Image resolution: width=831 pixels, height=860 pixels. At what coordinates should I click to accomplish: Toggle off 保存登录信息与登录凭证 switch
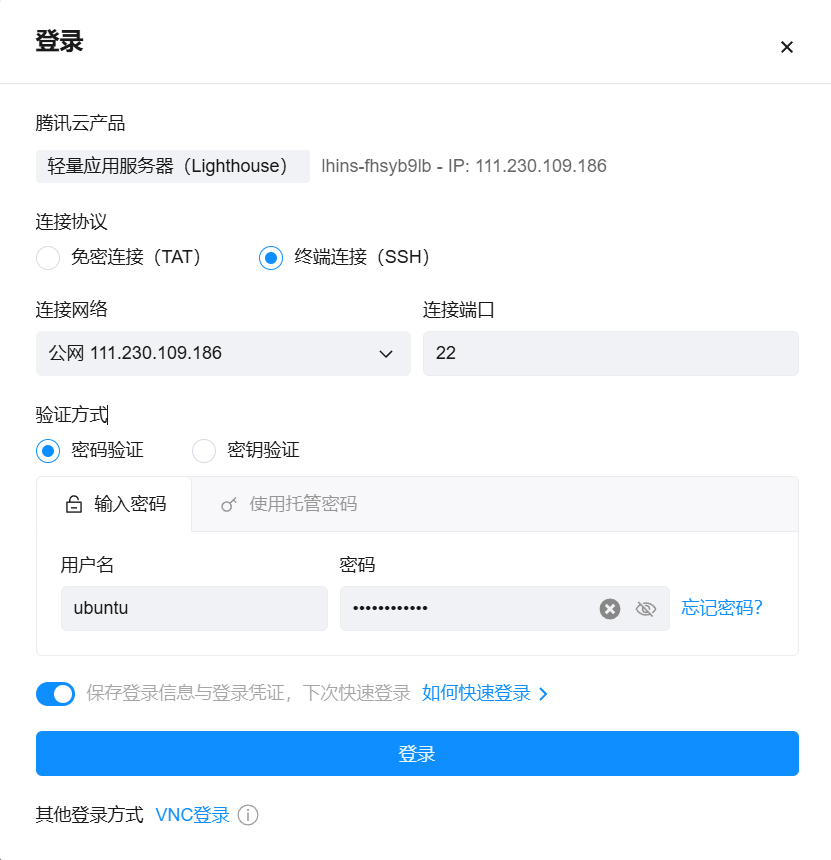pos(56,693)
